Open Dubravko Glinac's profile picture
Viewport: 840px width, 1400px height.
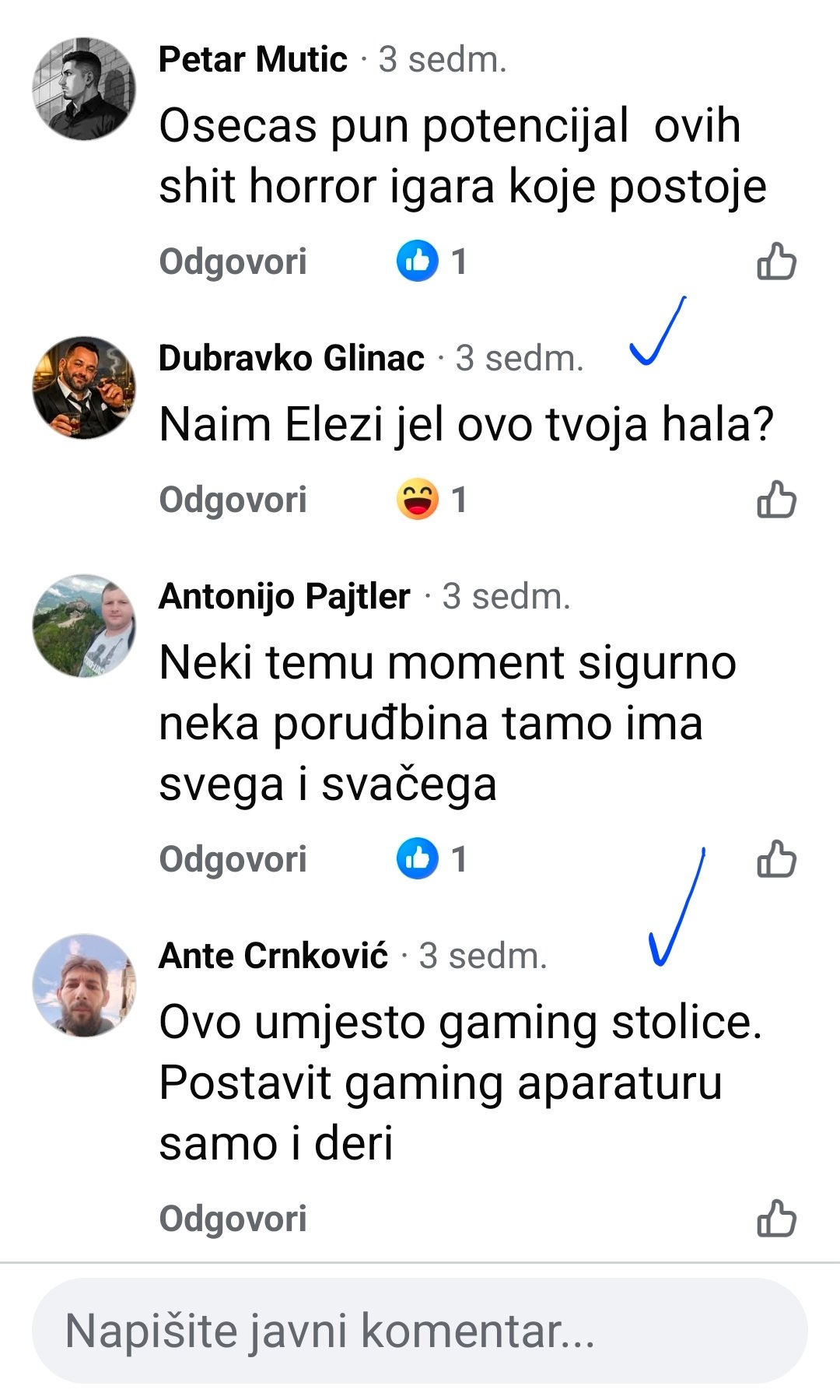(x=84, y=388)
